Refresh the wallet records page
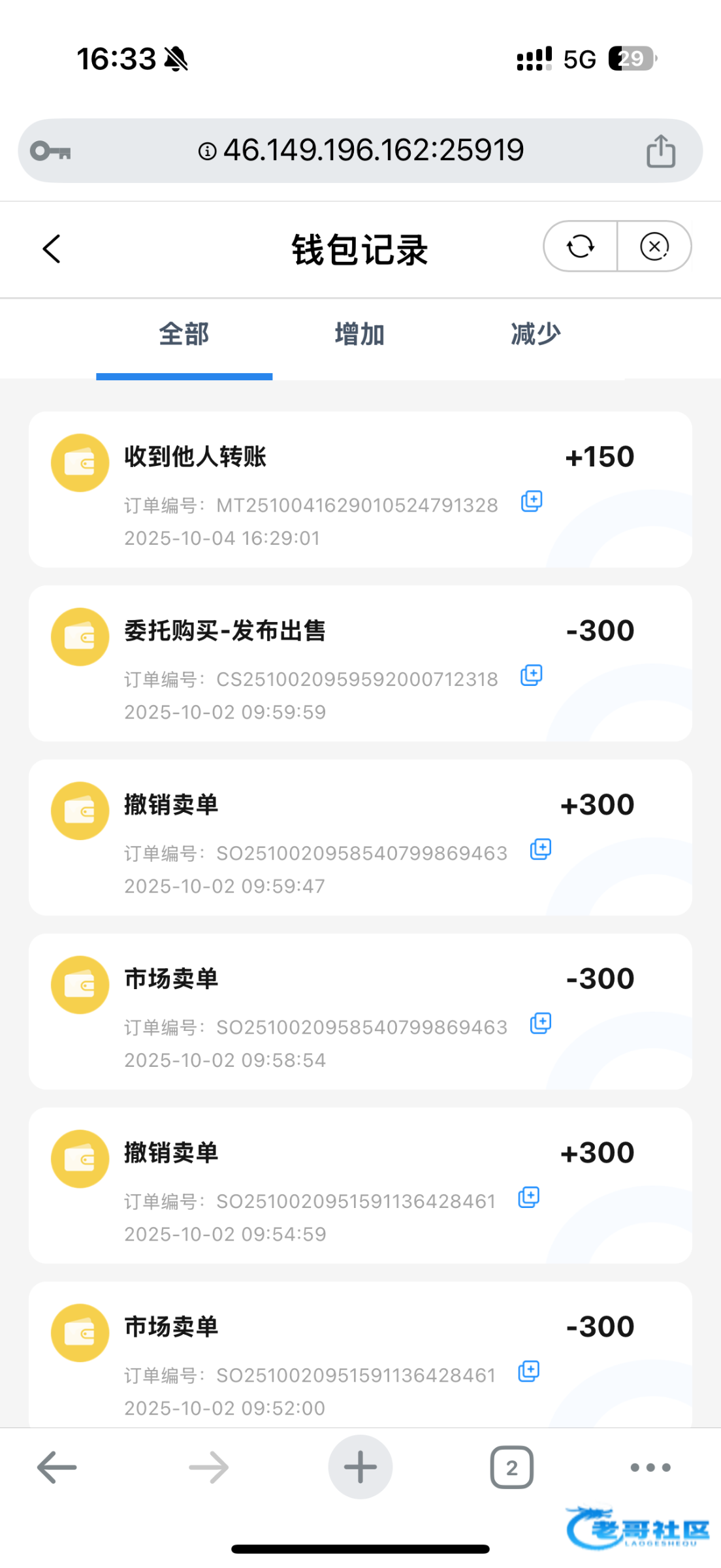The height and width of the screenshot is (1568, 721). [x=580, y=246]
